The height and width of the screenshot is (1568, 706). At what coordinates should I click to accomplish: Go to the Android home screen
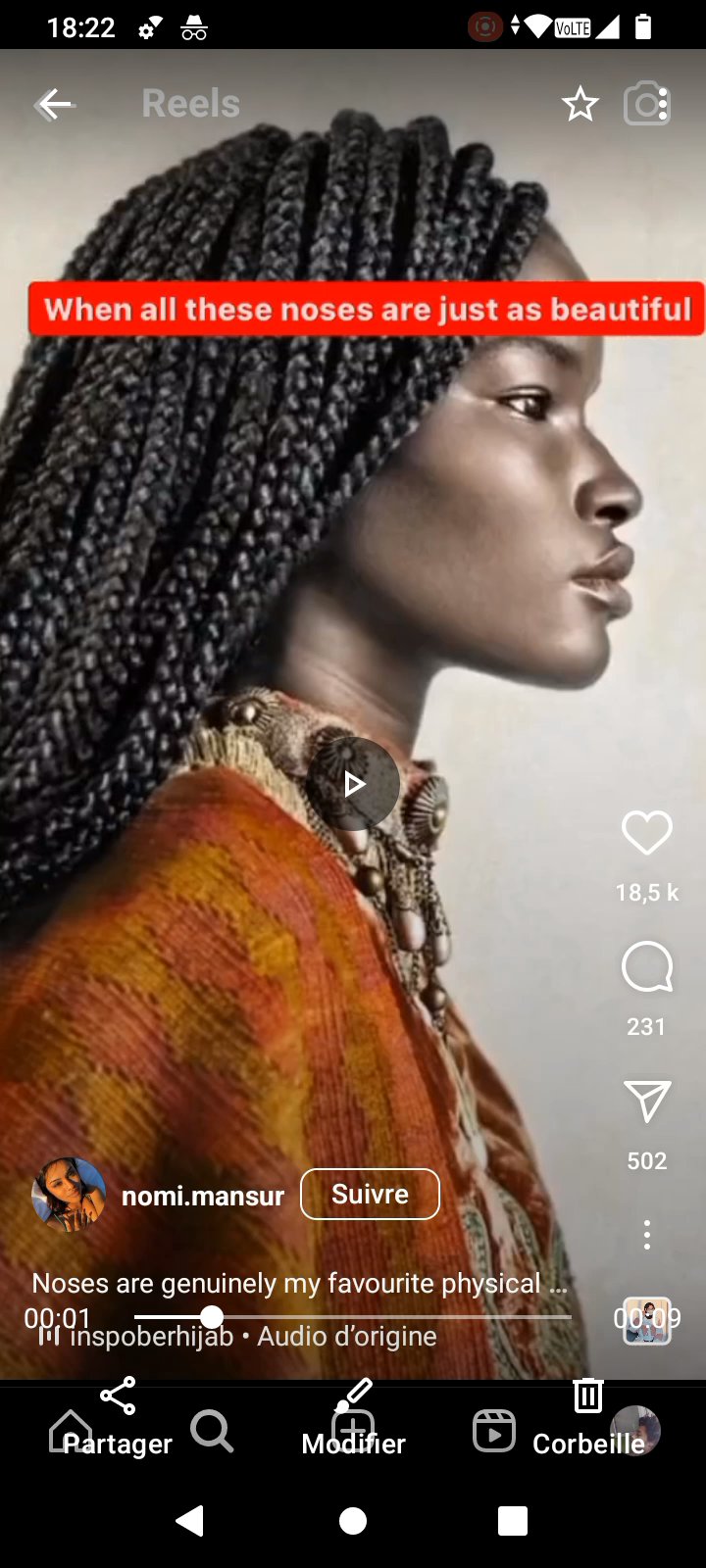click(353, 1521)
